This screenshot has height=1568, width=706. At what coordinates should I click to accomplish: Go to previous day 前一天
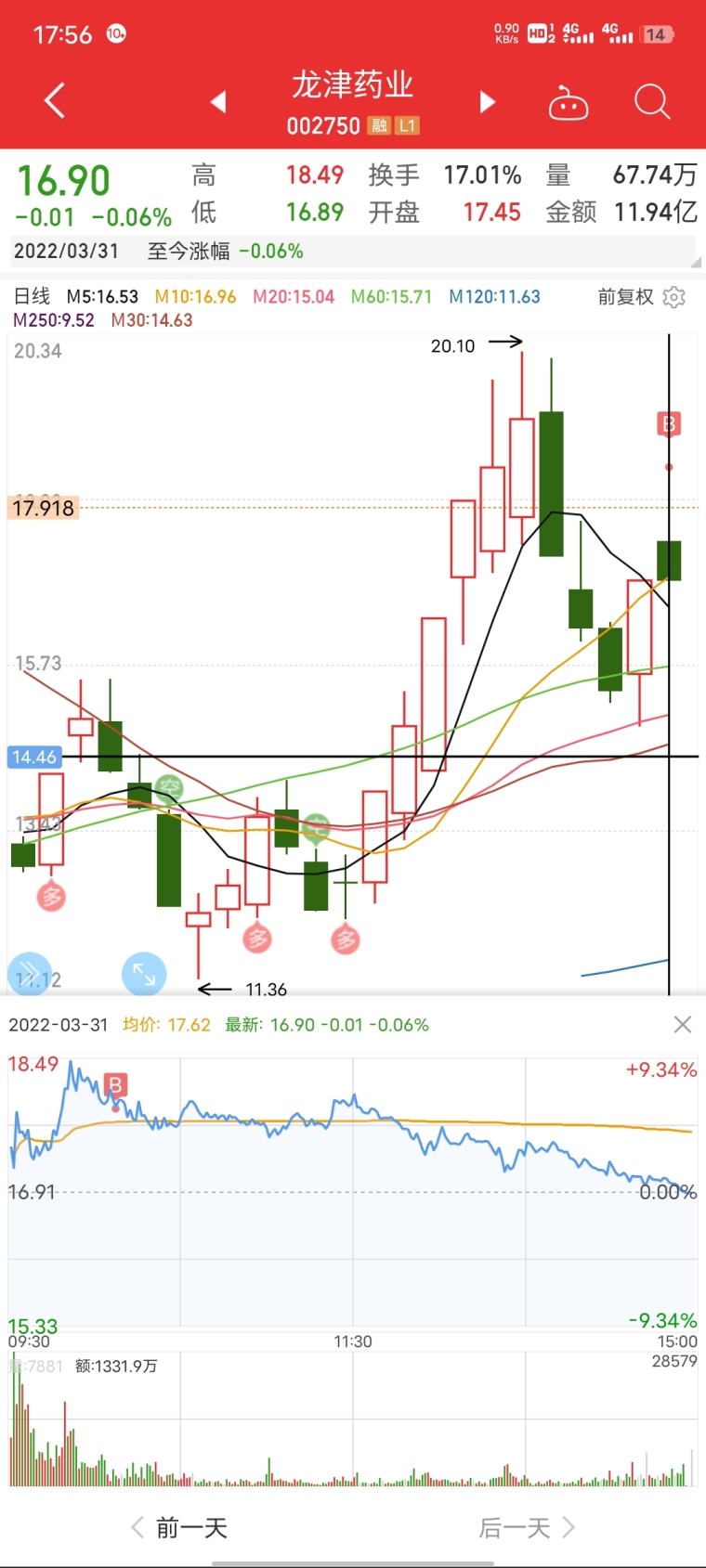[179, 1527]
